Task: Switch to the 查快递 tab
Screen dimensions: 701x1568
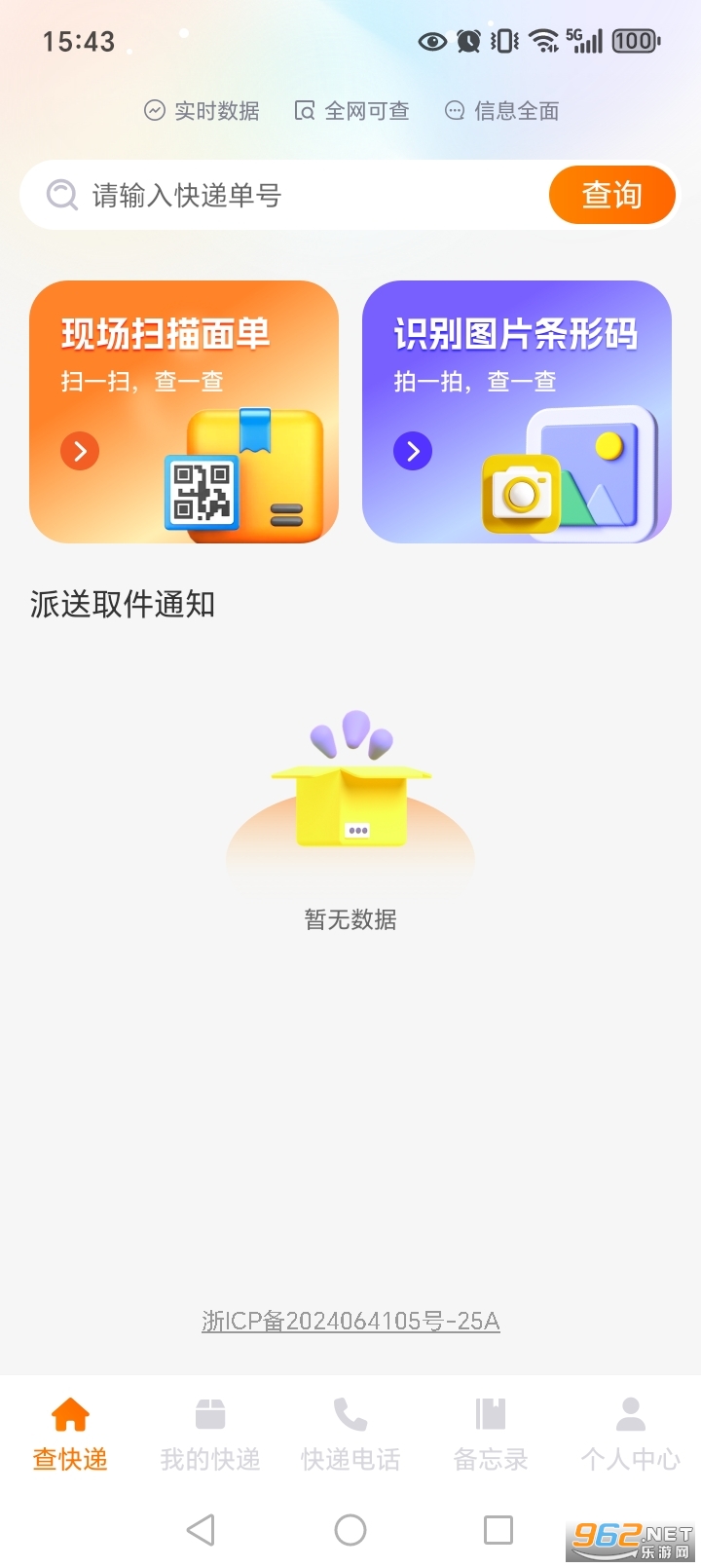Action: click(69, 1434)
